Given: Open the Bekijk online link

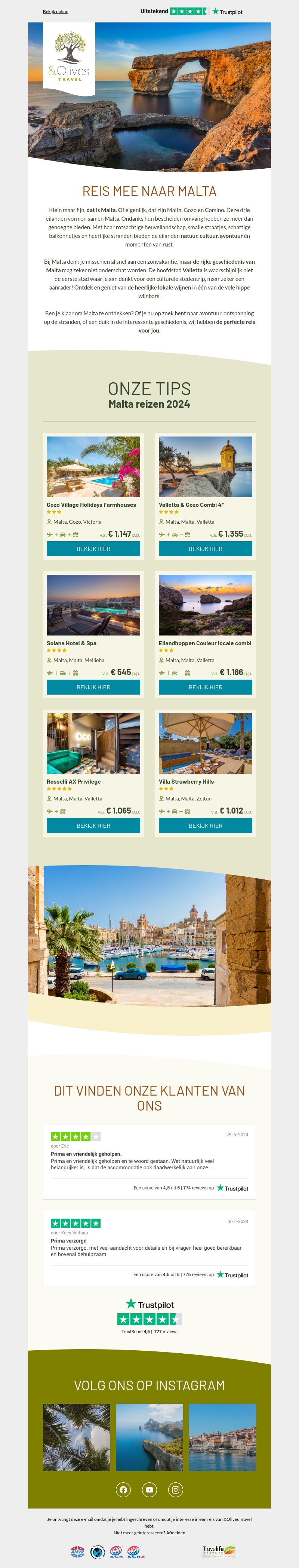Looking at the screenshot, I should pyautogui.click(x=55, y=12).
